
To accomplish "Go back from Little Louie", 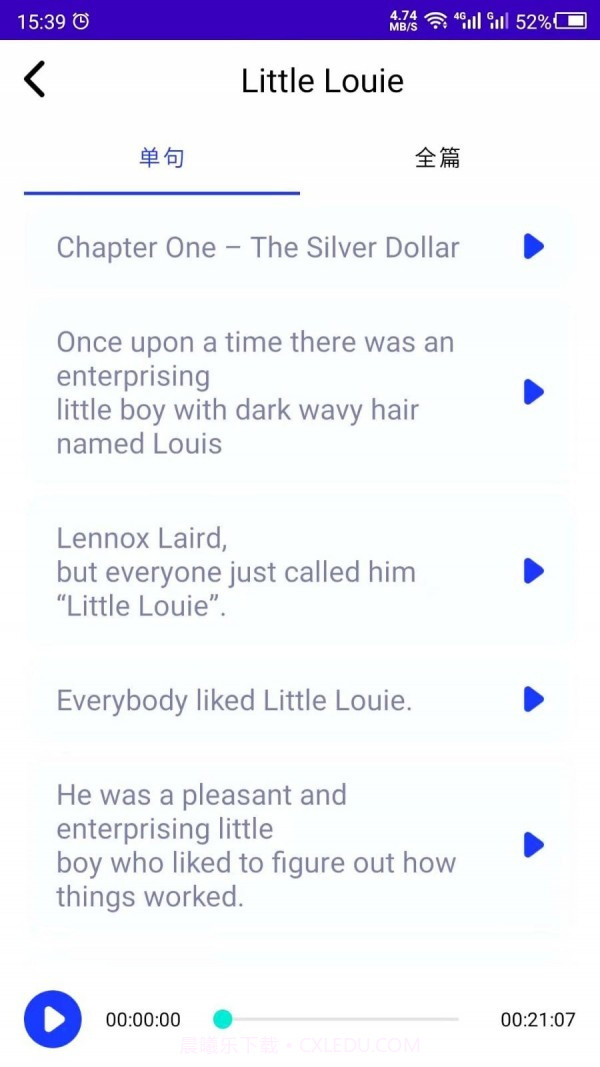I will point(35,79).
